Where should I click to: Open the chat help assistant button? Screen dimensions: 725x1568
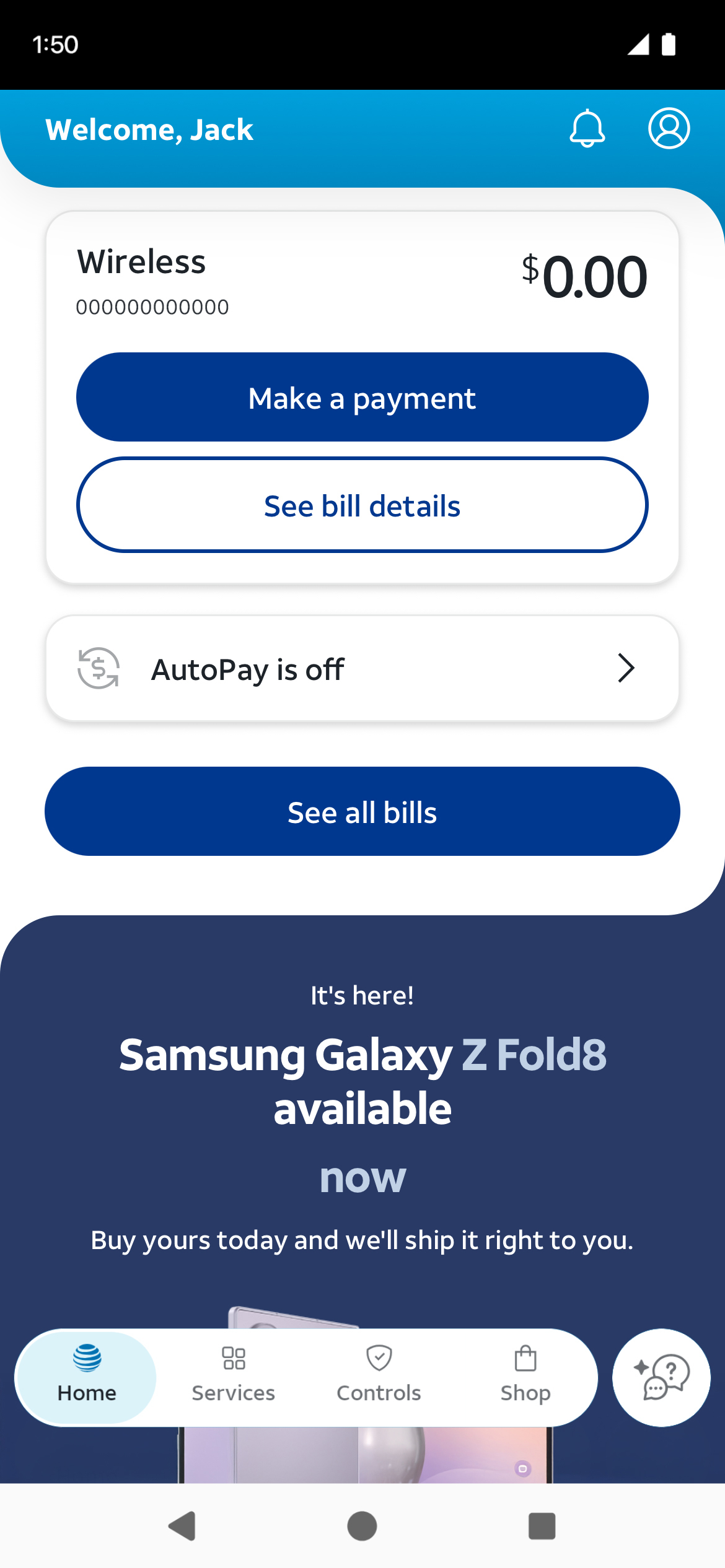tap(661, 1377)
